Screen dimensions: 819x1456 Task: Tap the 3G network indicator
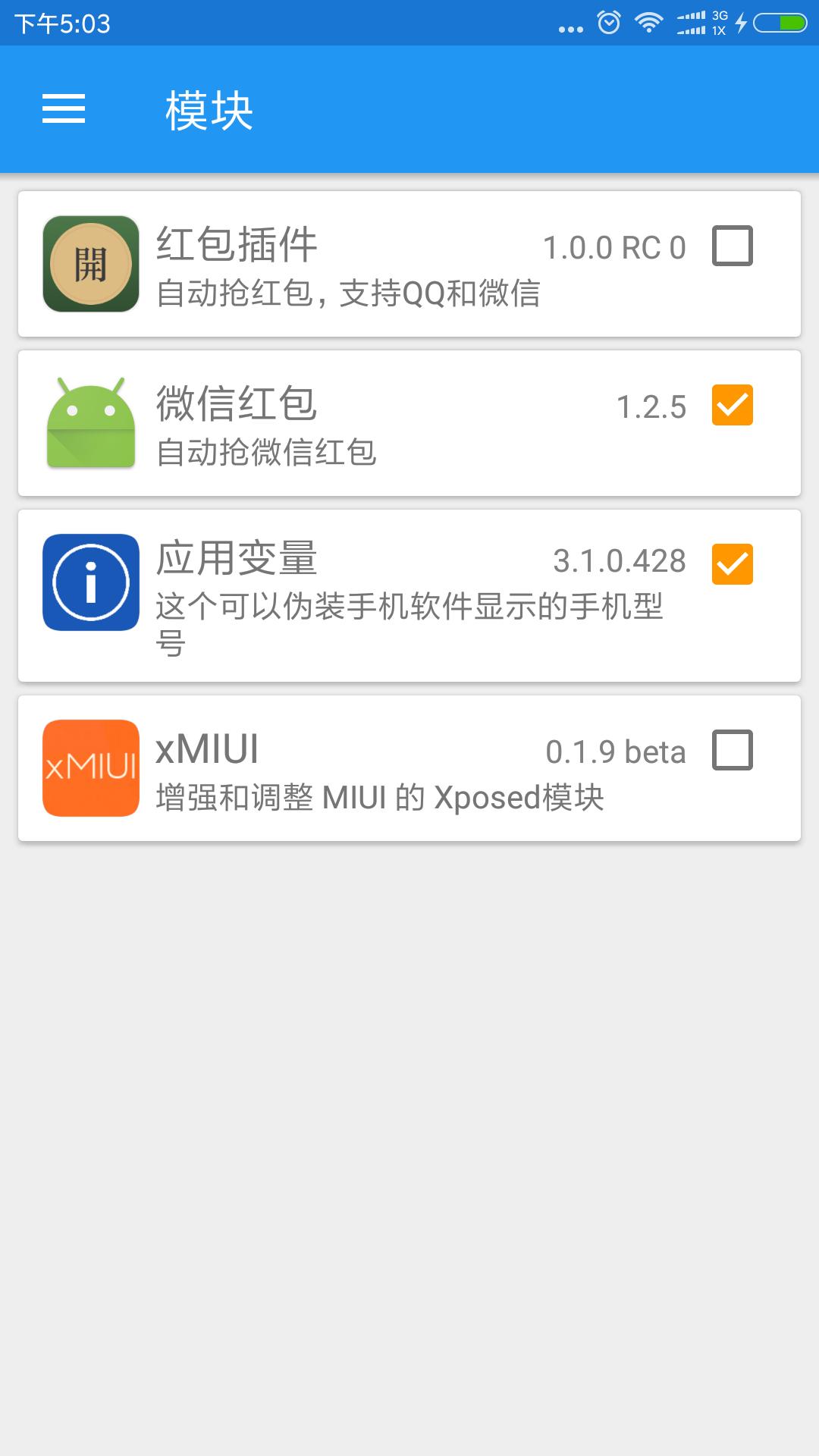tap(717, 21)
